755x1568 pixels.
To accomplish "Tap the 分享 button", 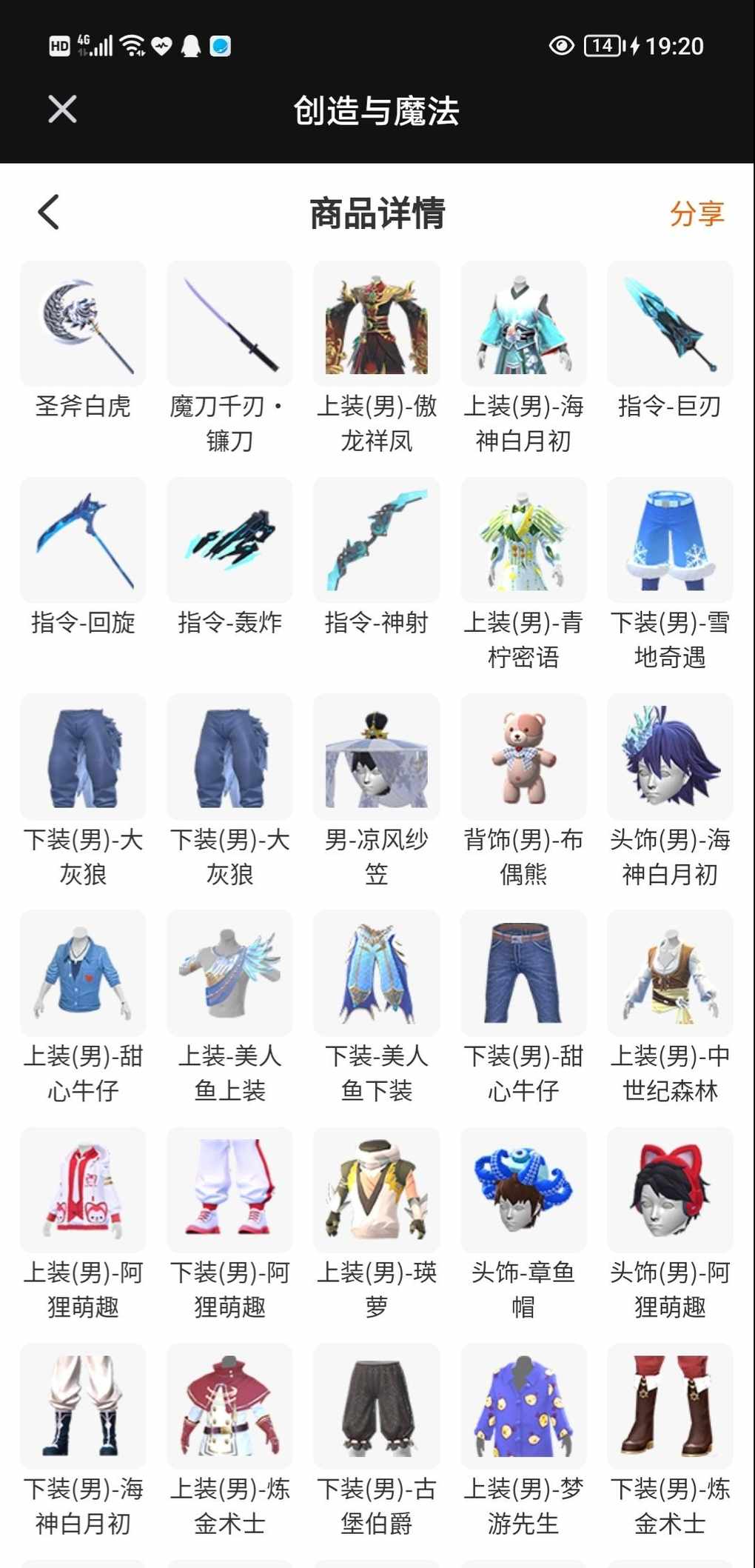I will pyautogui.click(x=696, y=213).
